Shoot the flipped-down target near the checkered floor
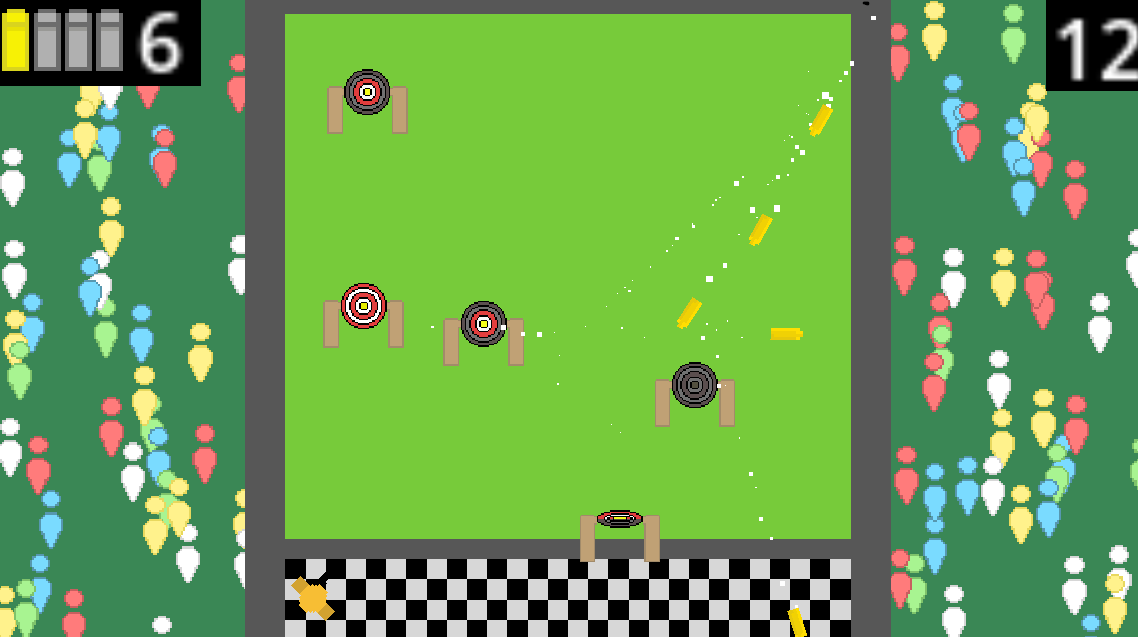Screen dimensions: 1138x637 (620, 518)
